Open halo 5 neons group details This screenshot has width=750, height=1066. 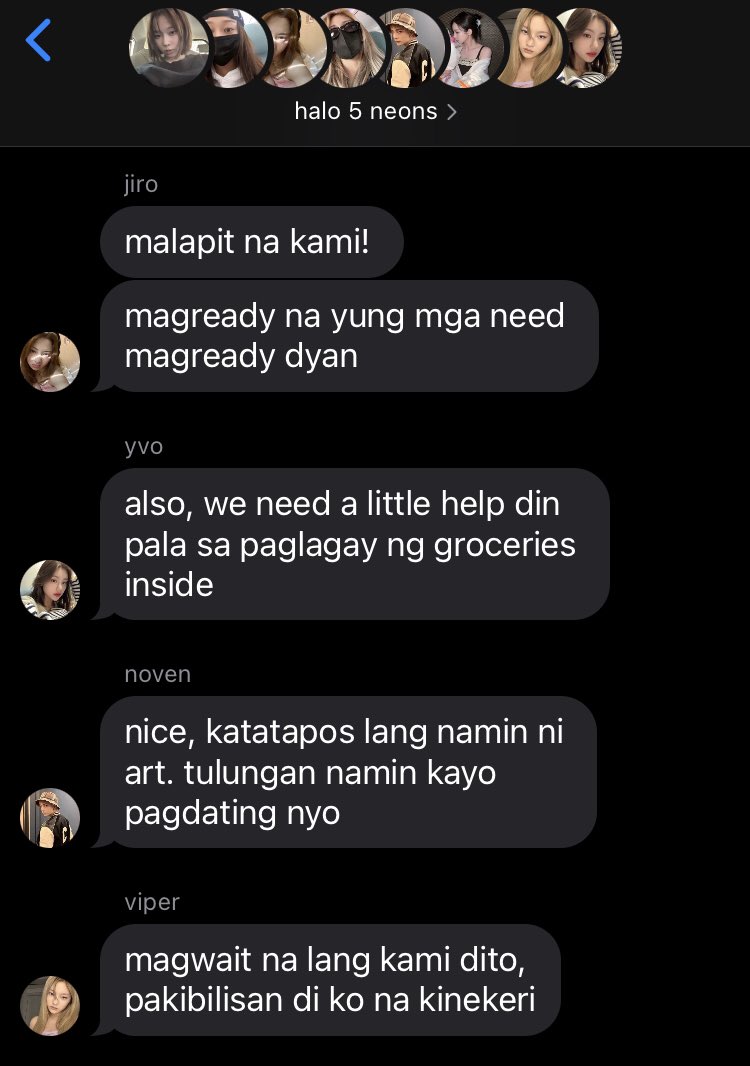(x=375, y=111)
